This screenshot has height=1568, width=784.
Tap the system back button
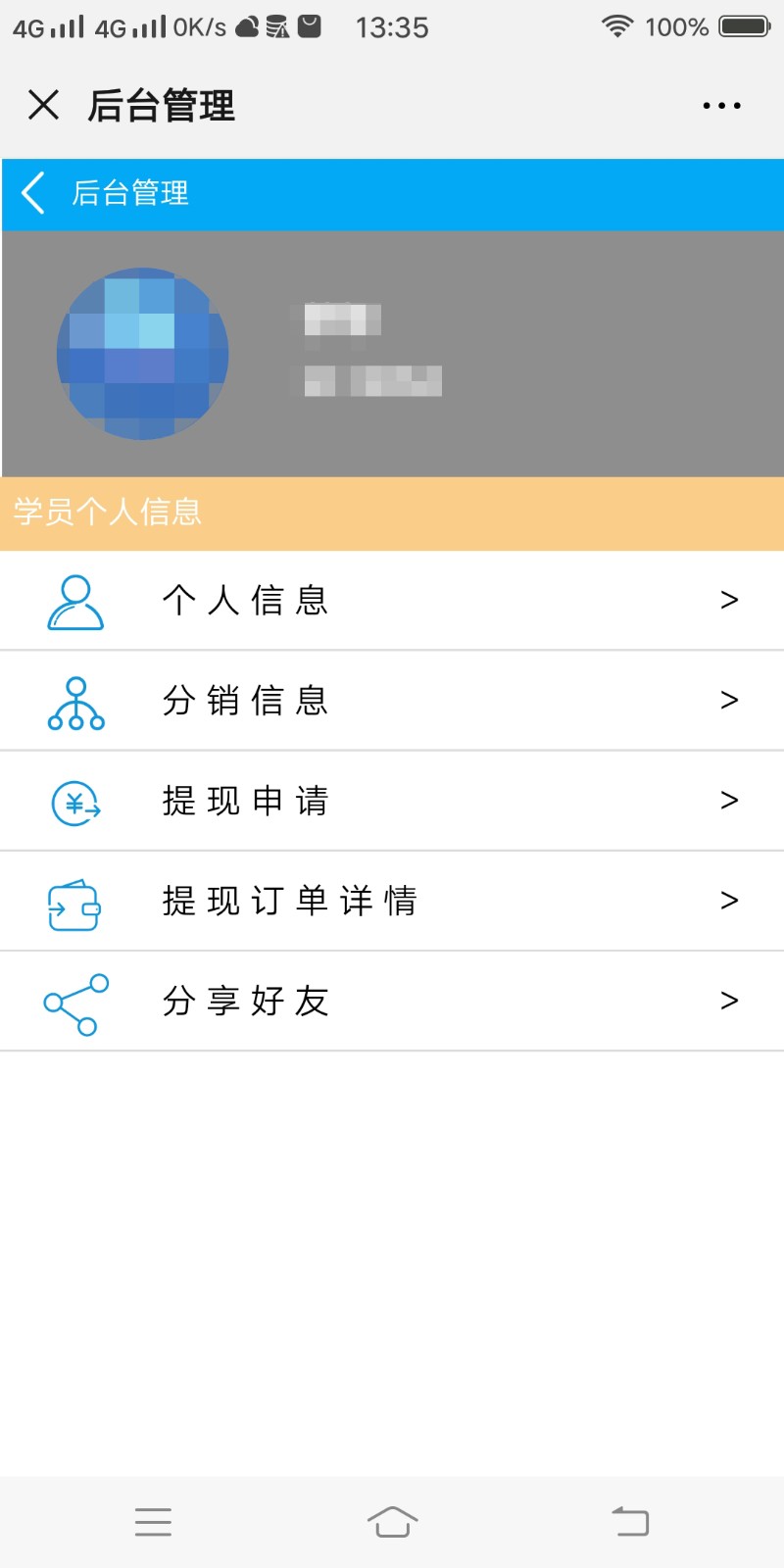pyautogui.click(x=630, y=1522)
